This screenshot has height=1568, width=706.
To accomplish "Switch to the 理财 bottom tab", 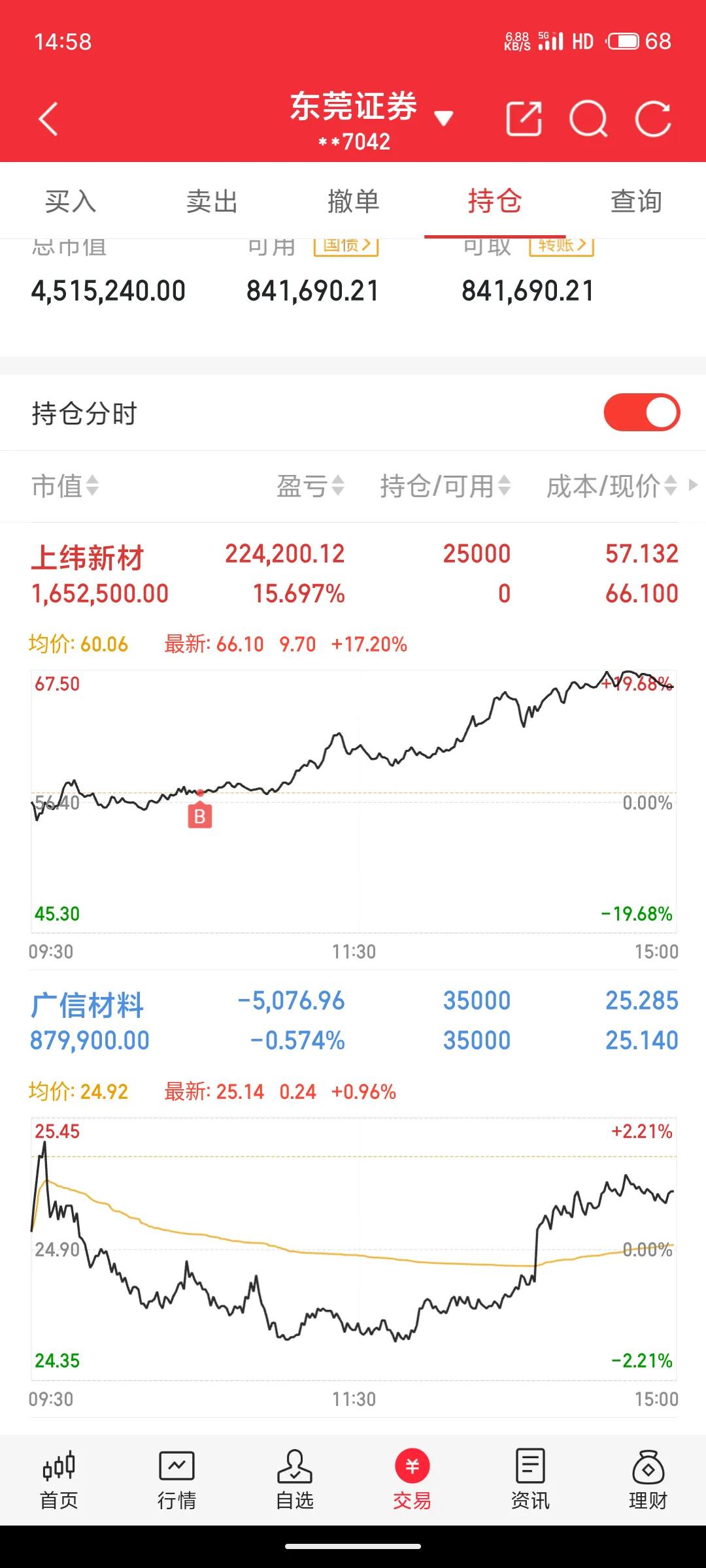I will coord(647,1481).
